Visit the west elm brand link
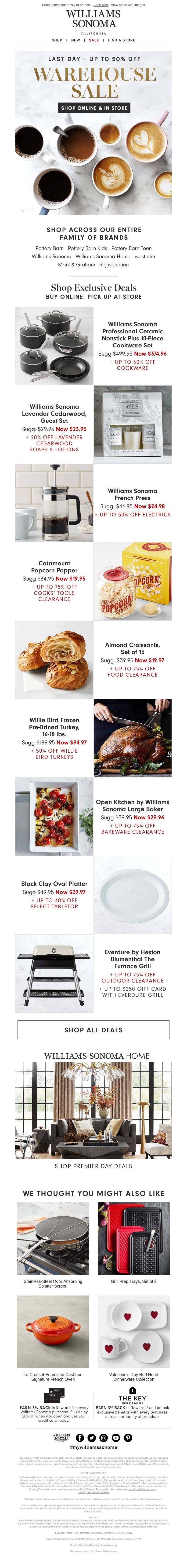The height and width of the screenshot is (1568, 187). tap(144, 256)
